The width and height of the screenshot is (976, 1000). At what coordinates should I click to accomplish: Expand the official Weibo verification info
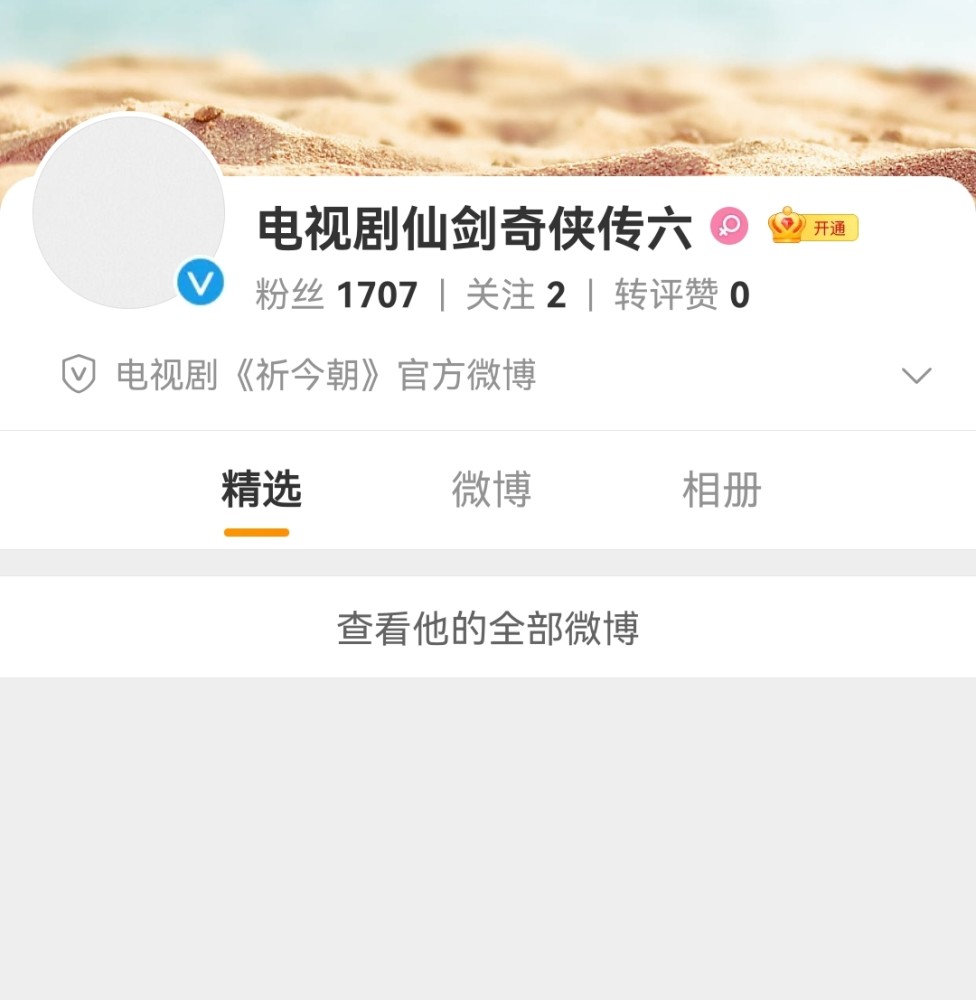point(916,376)
